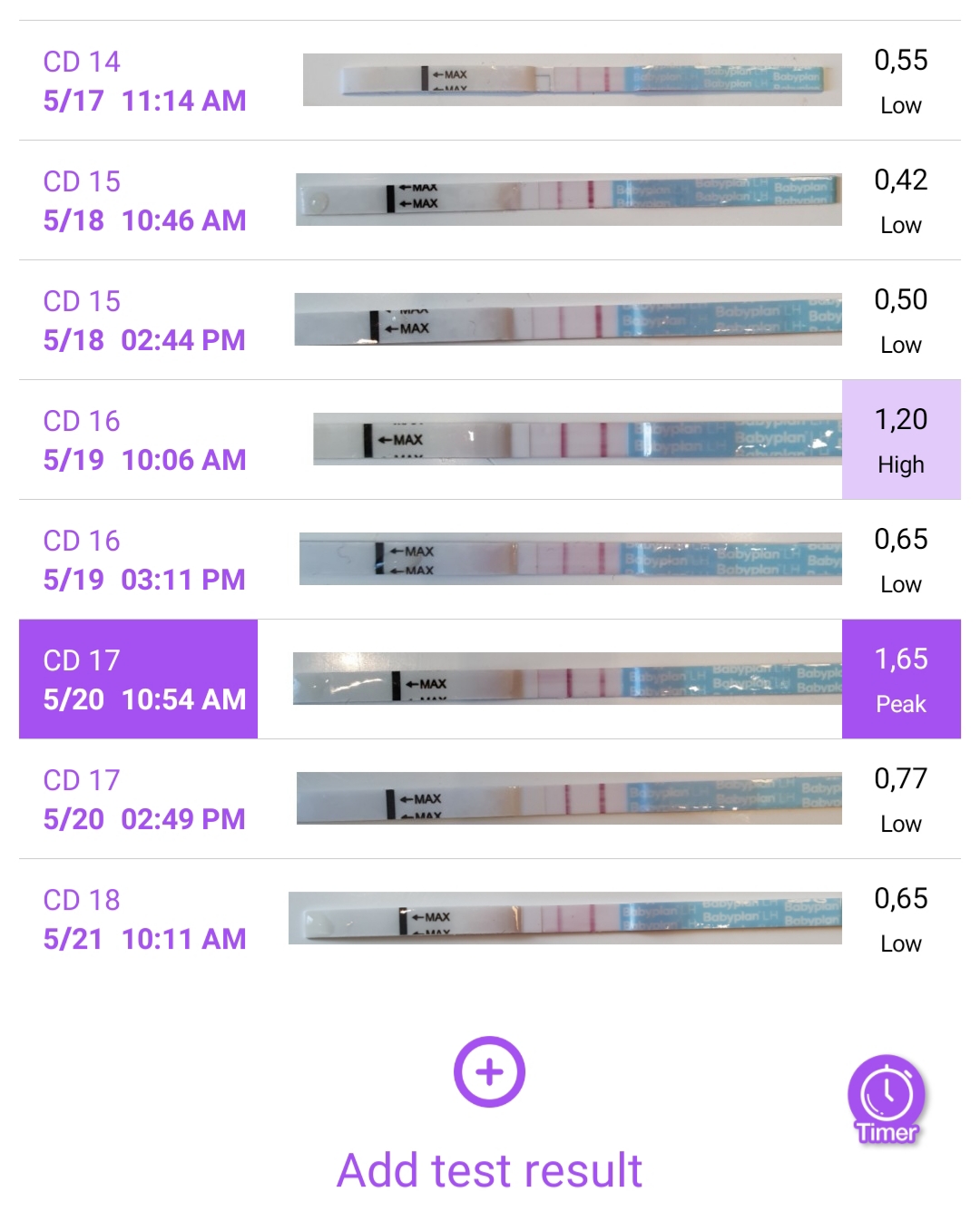The height and width of the screenshot is (1221, 980).
Task: Open the CD 14 5/17 11:14 AM result
Action: point(145,81)
